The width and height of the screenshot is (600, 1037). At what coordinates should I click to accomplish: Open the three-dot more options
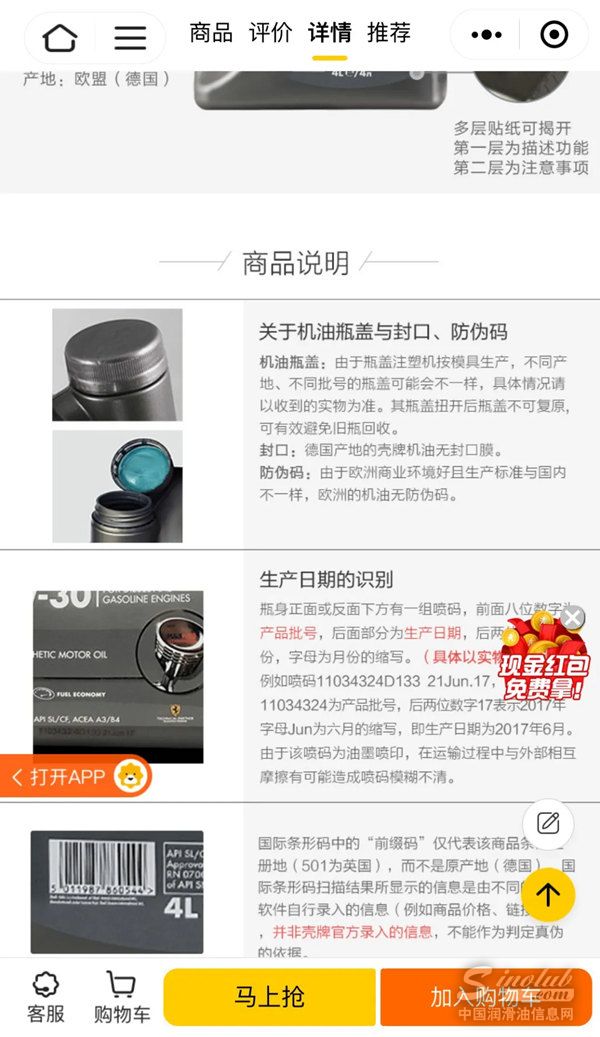click(486, 35)
